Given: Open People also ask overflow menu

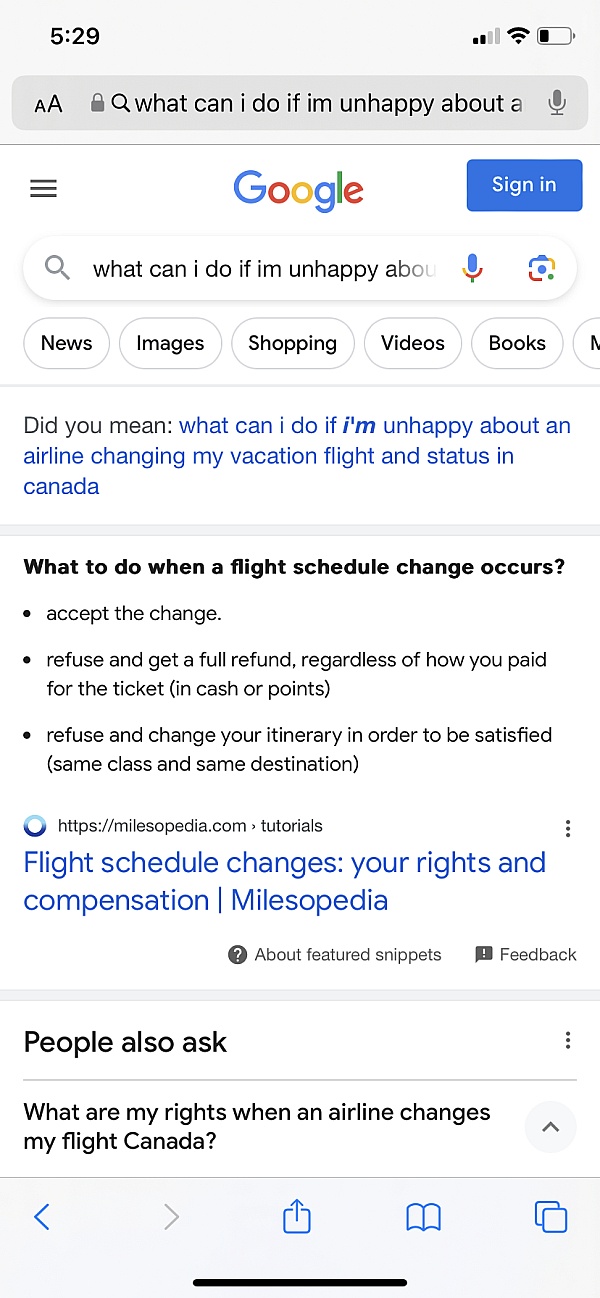Looking at the screenshot, I should click(x=568, y=1040).
